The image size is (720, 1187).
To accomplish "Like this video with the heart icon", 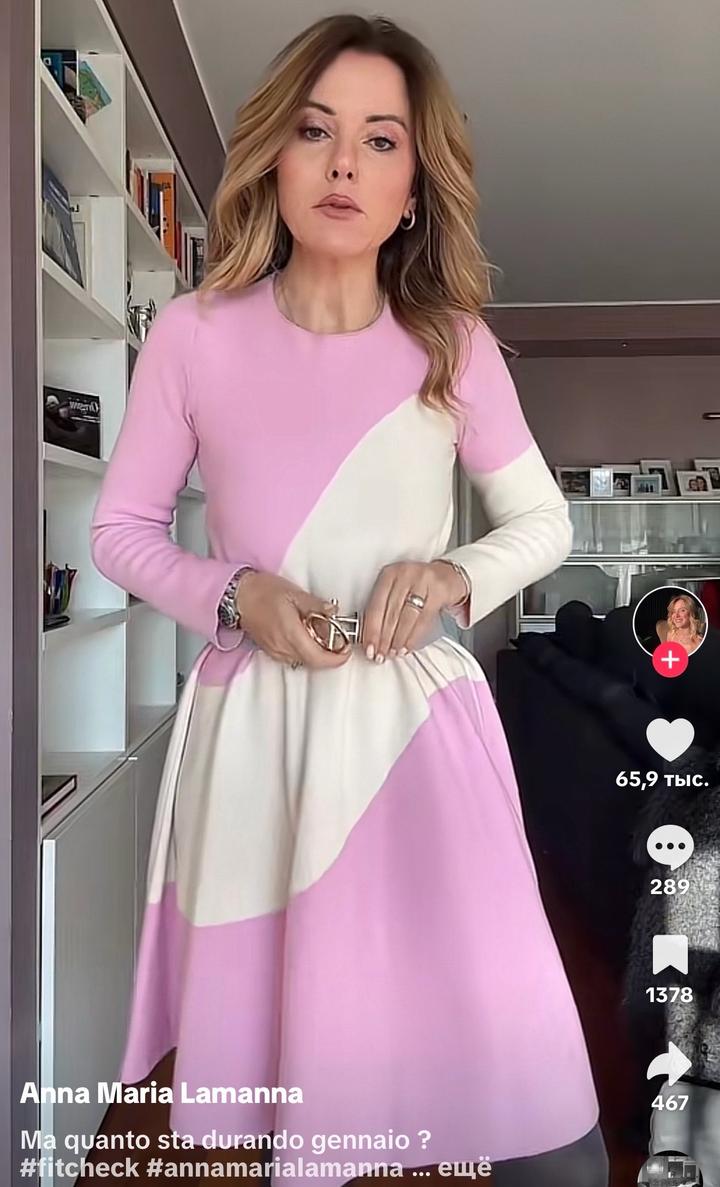I will click(669, 740).
